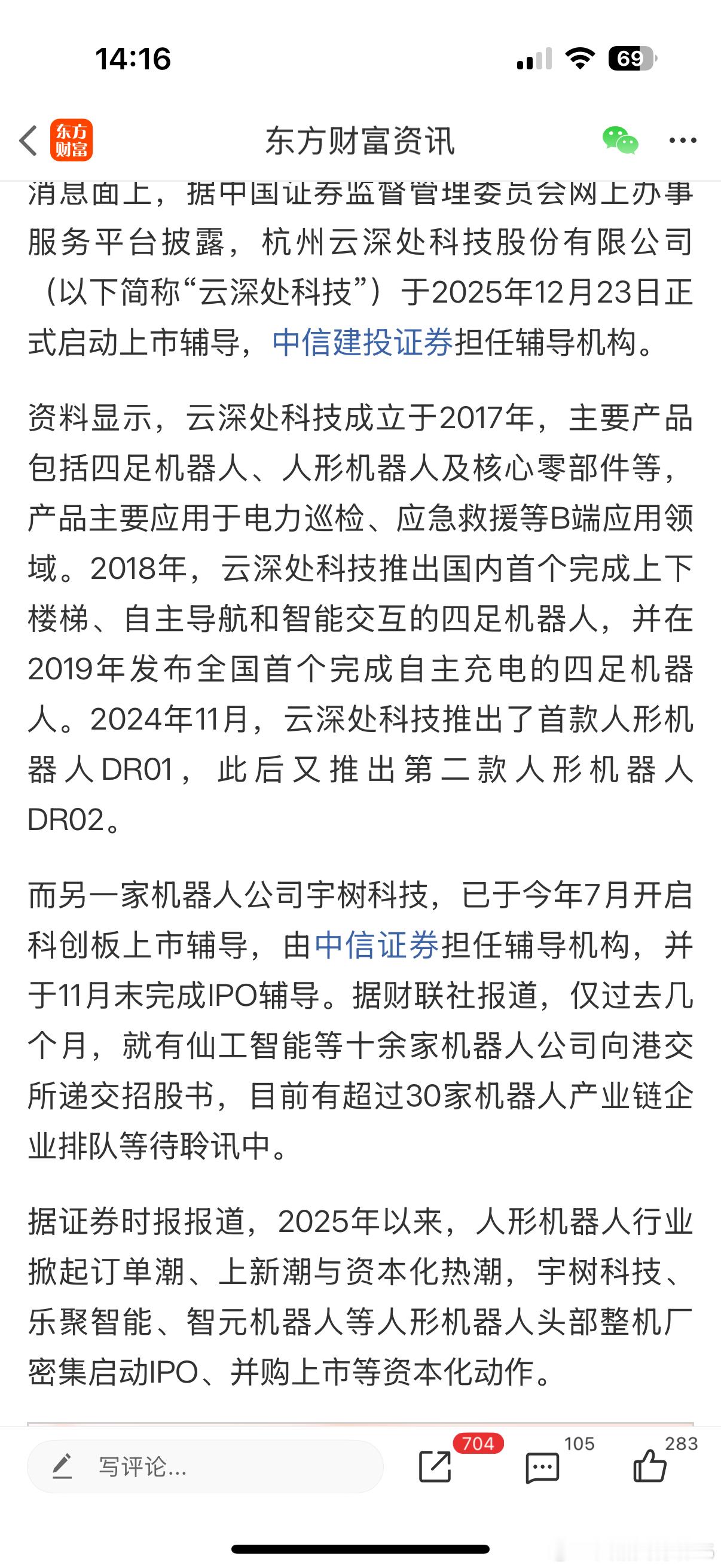Tap the green WeChat share icon
The height and width of the screenshot is (1568, 721).
(x=622, y=140)
